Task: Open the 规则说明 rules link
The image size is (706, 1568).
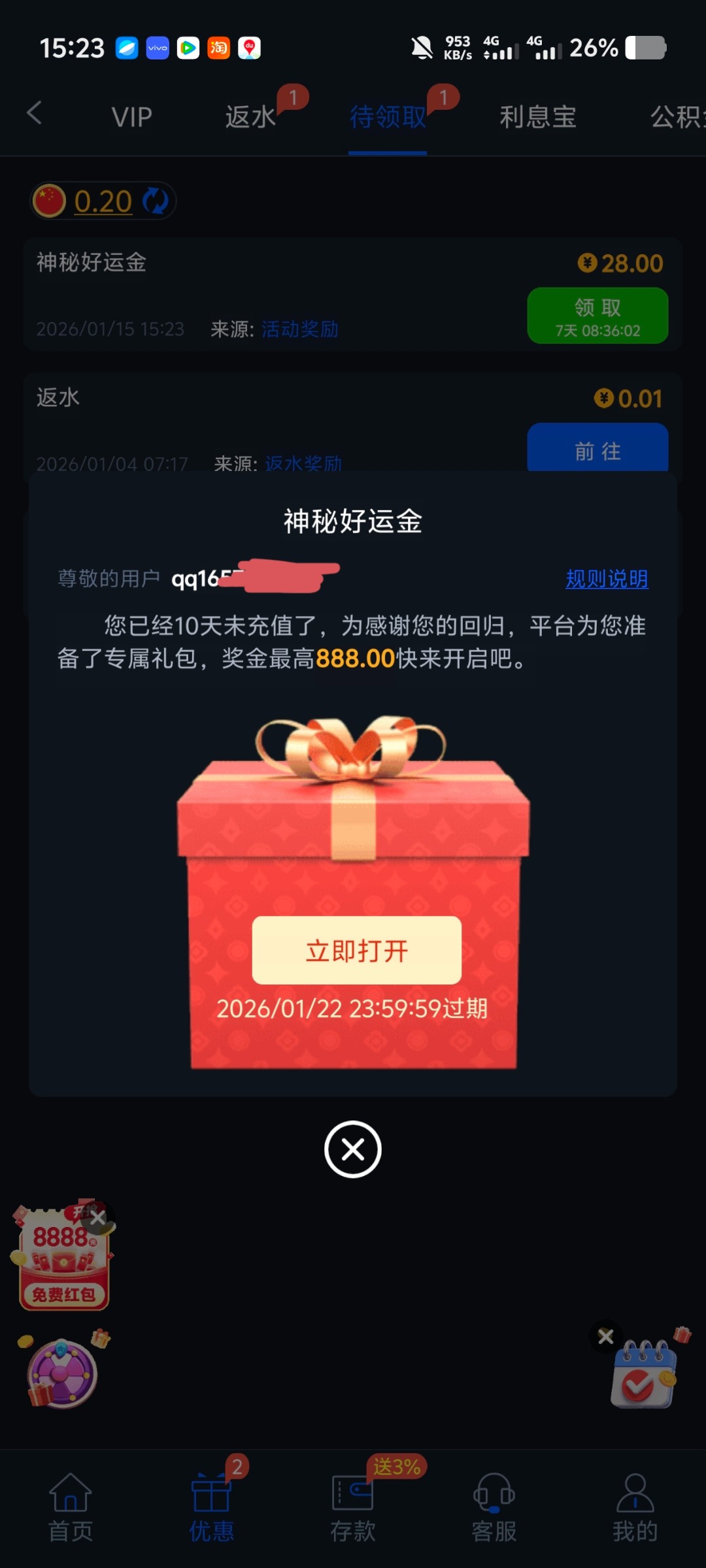Action: pos(606,579)
